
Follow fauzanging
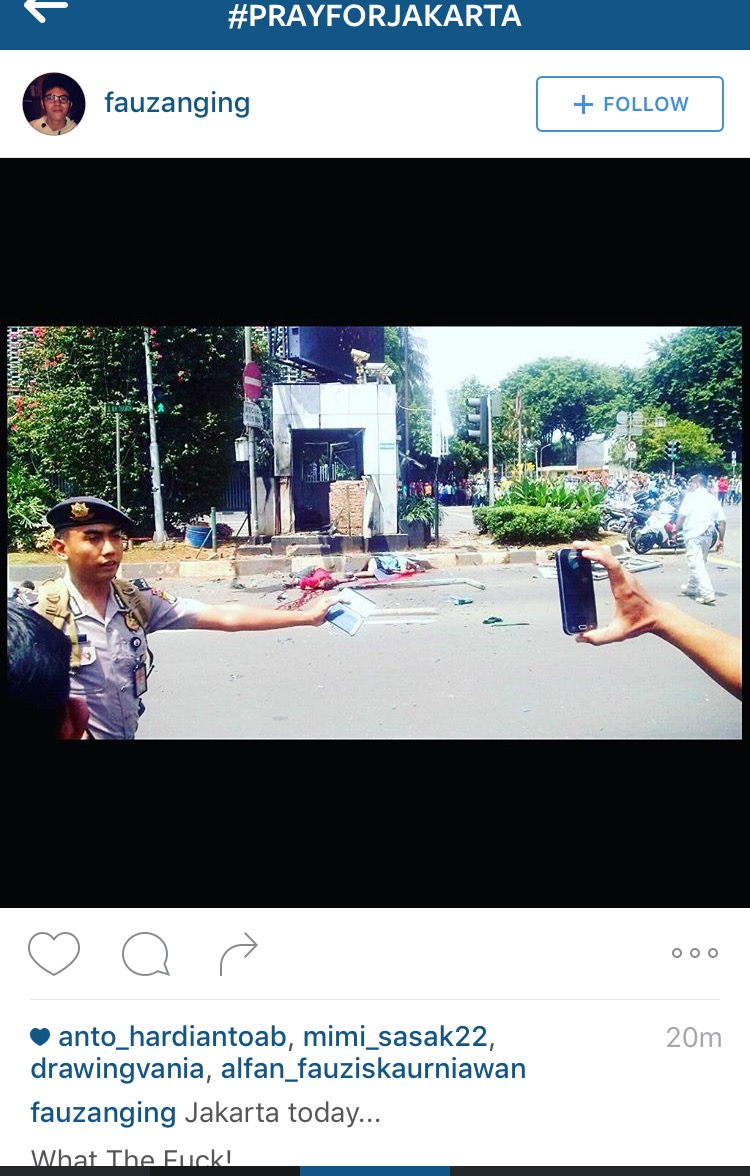[629, 104]
